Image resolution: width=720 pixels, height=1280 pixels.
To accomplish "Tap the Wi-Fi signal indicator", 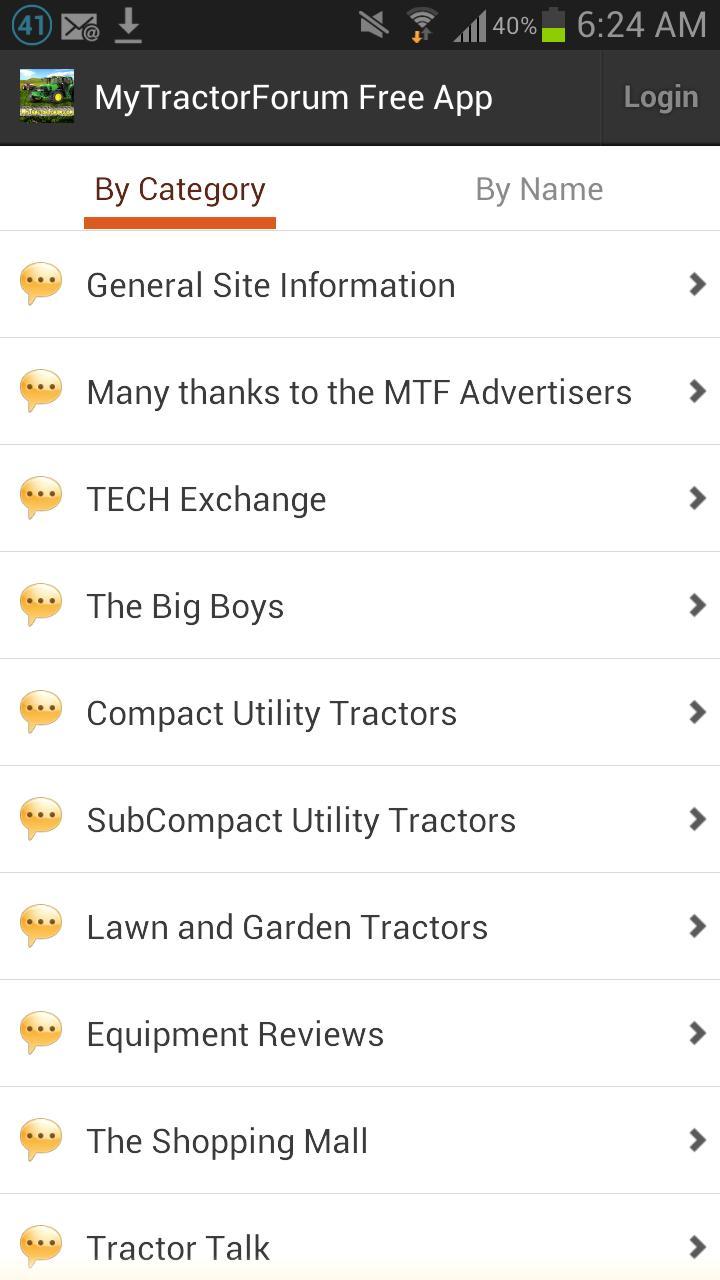I will (420, 24).
